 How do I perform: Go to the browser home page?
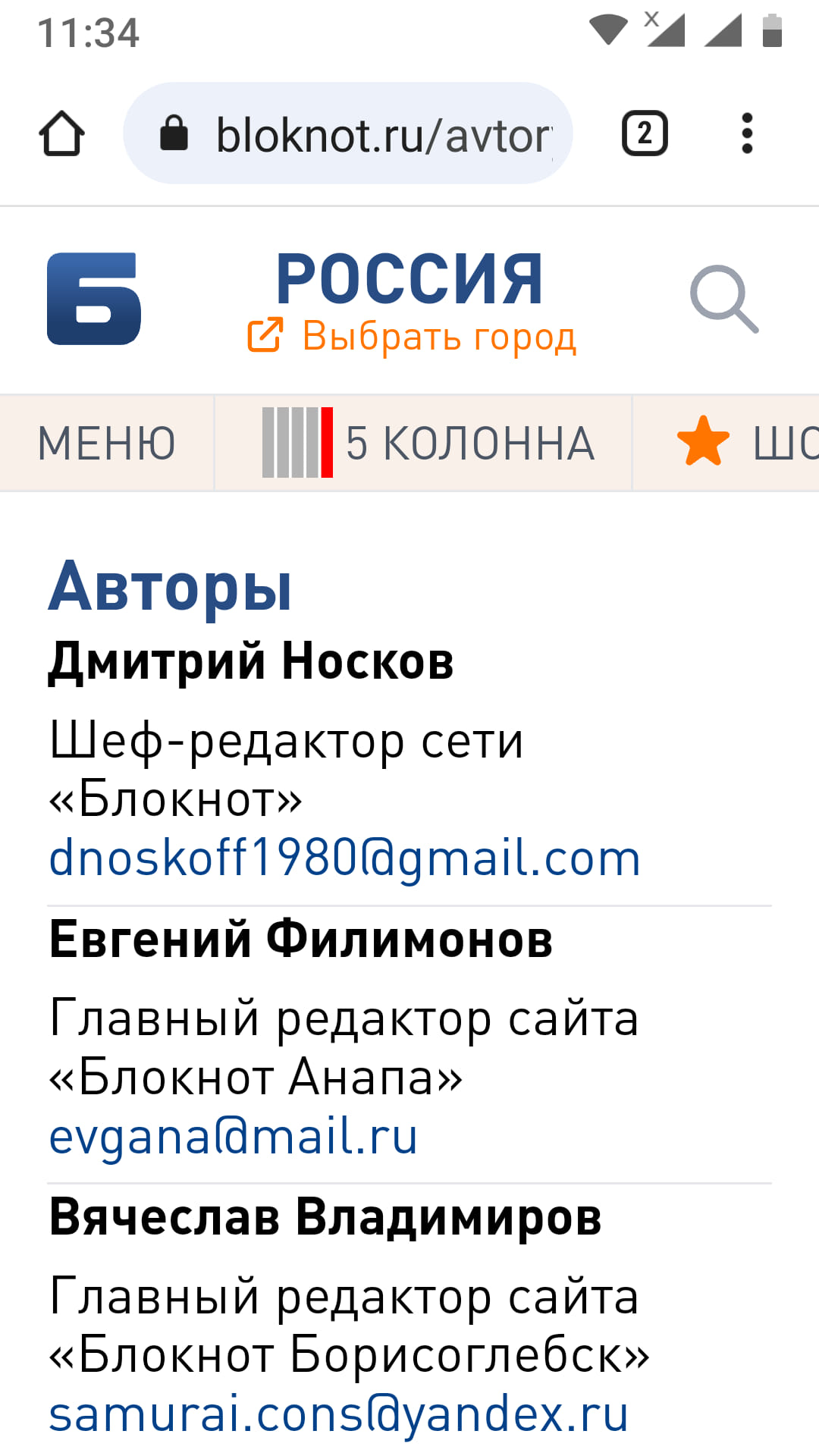pyautogui.click(x=61, y=134)
